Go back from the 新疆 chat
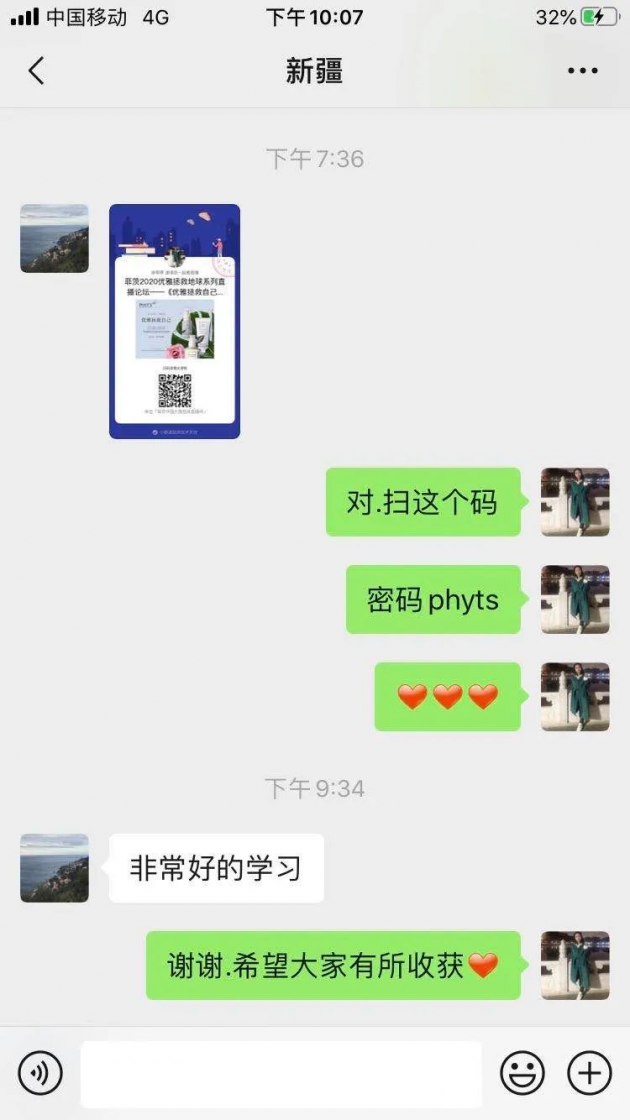Screen dimensions: 630x1120 37,71
